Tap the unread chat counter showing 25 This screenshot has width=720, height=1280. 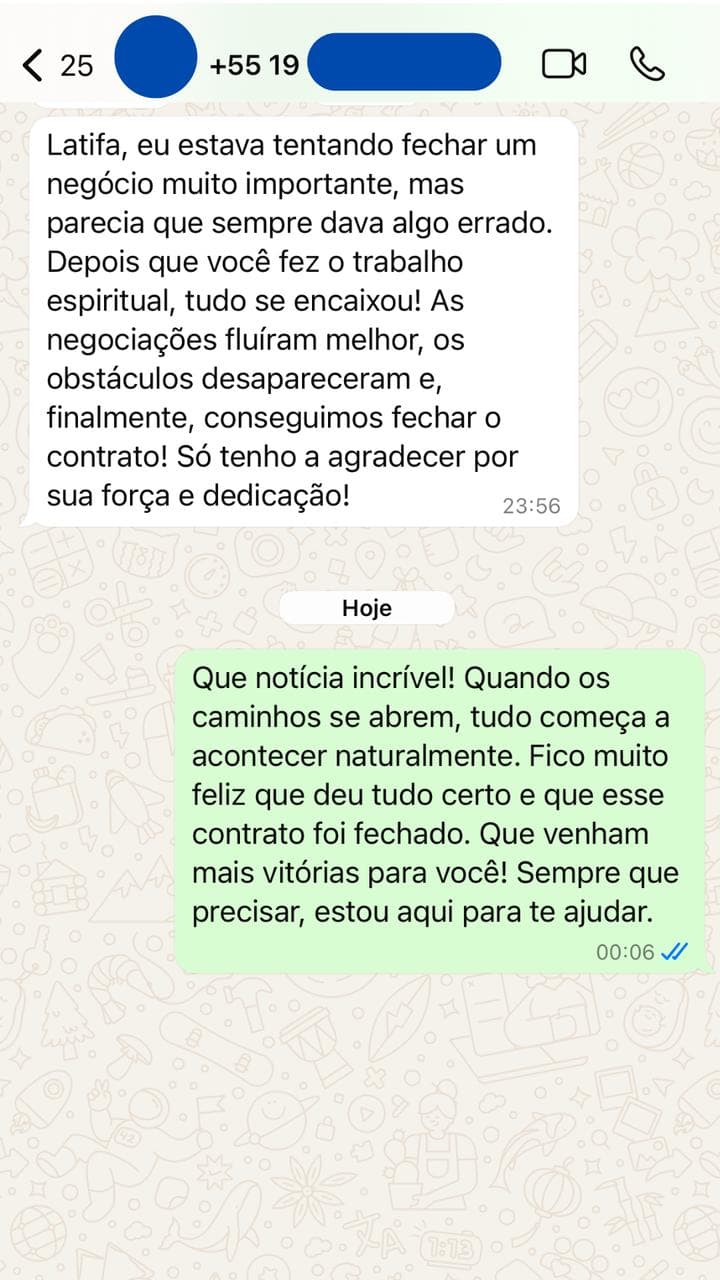[76, 64]
